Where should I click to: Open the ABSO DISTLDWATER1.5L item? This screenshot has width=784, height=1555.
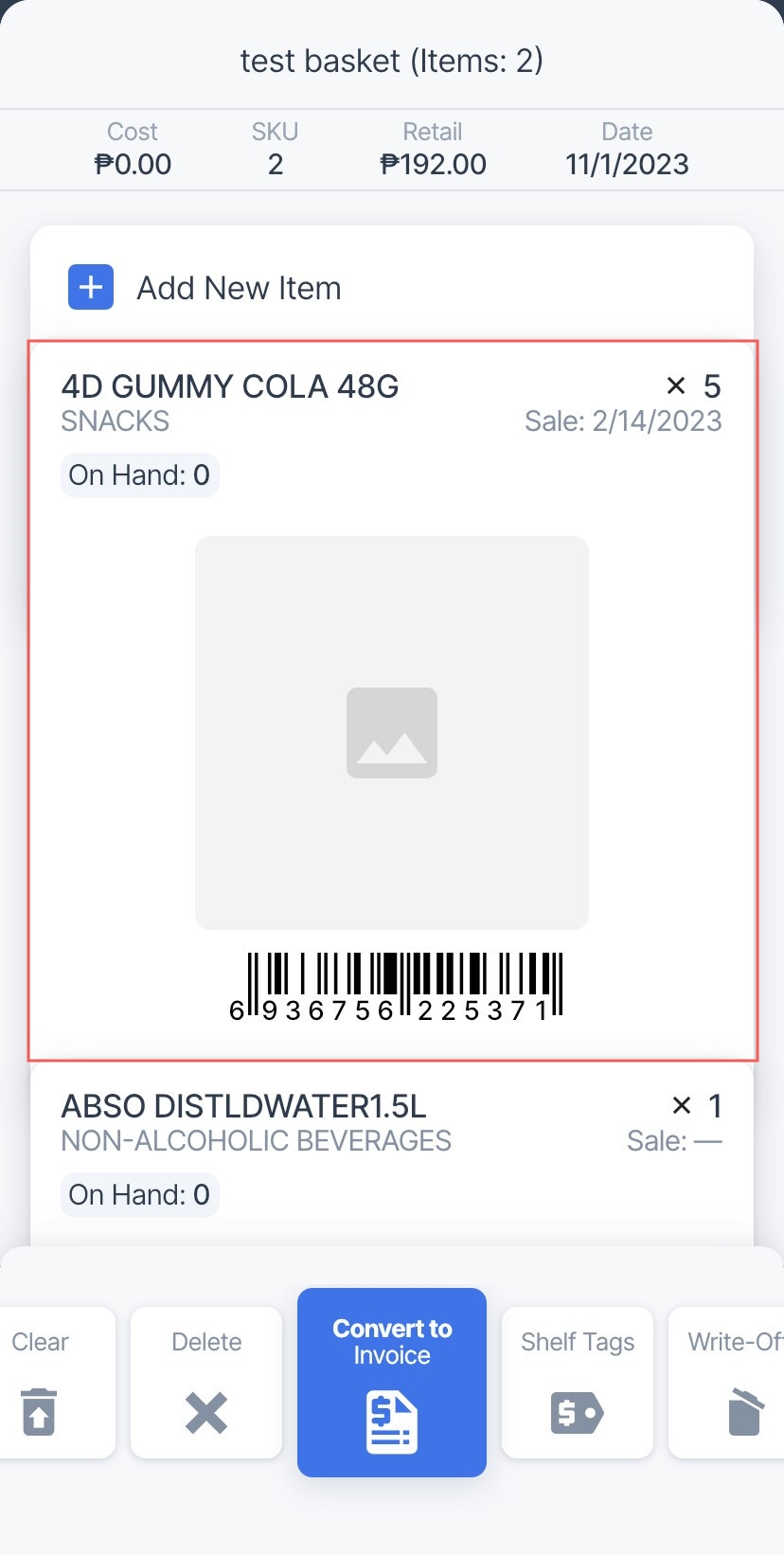tap(392, 1152)
